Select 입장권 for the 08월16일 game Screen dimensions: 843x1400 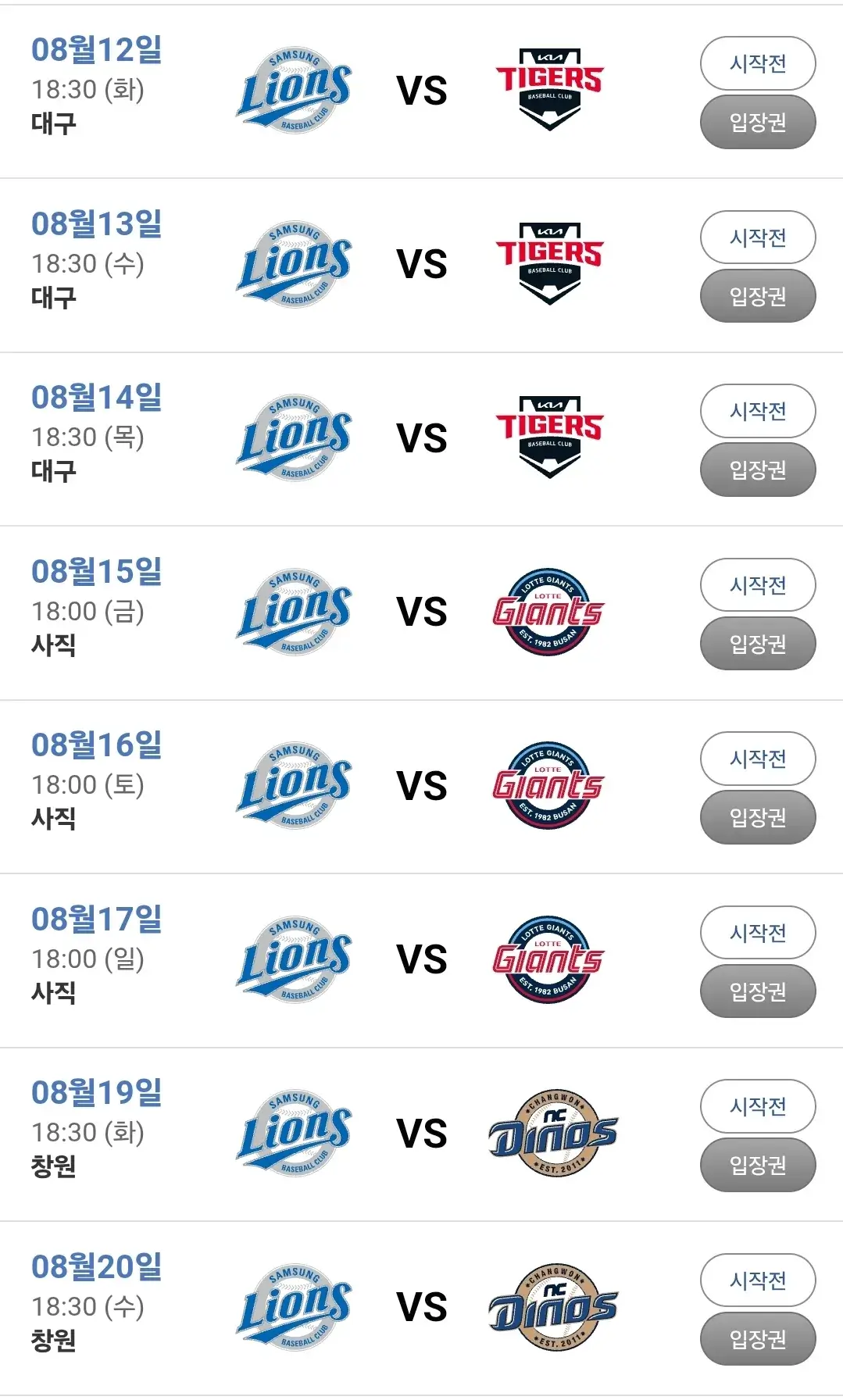(757, 818)
